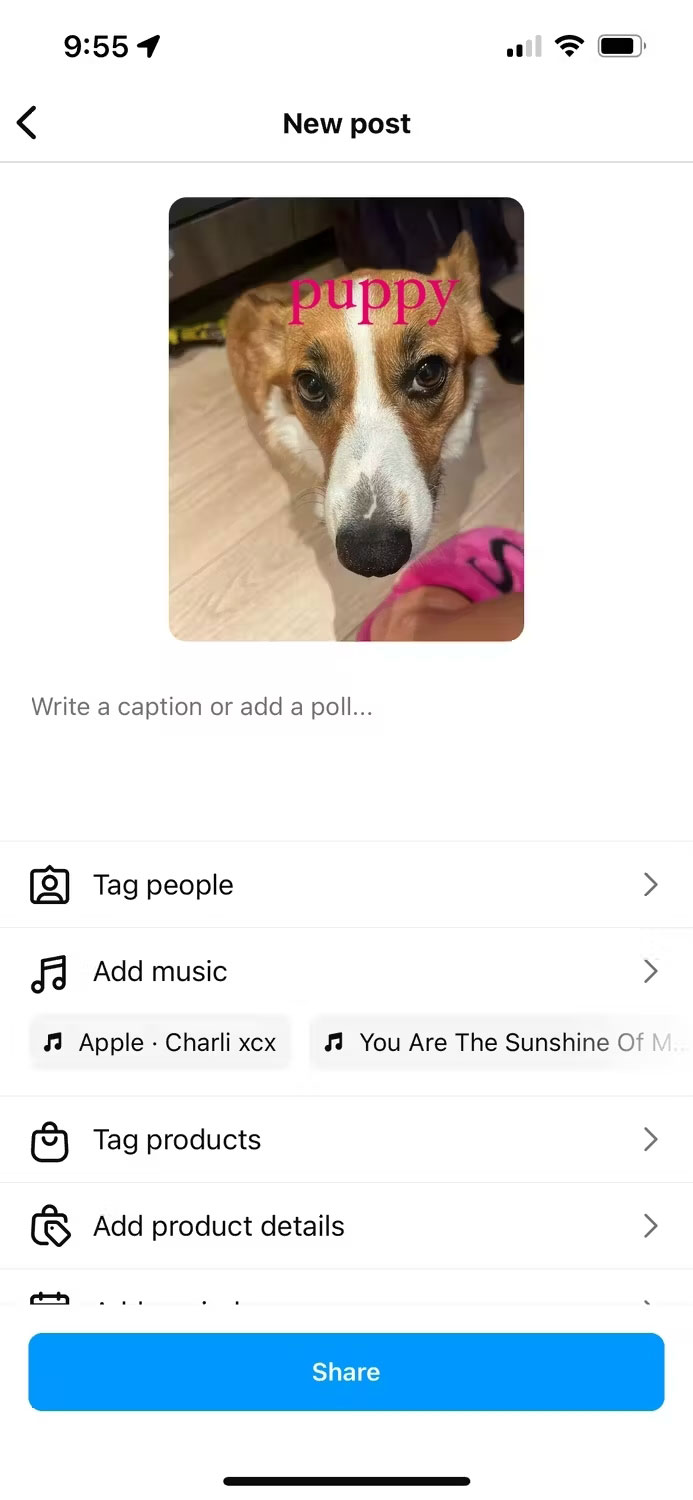Choose You Are The Sunshine song chip
The width and height of the screenshot is (693, 1500).
point(500,1042)
